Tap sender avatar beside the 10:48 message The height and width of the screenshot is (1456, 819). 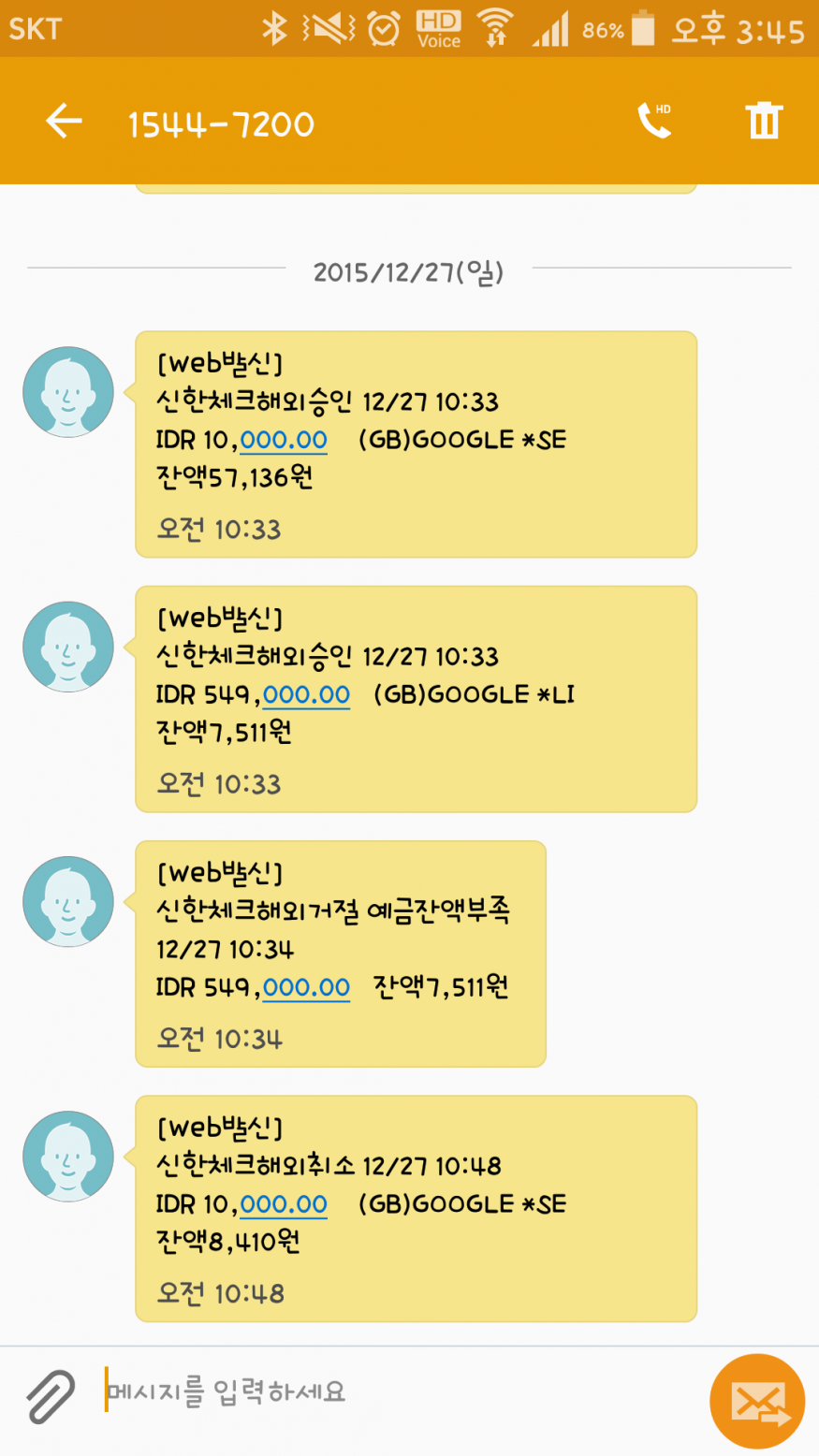68,1157
